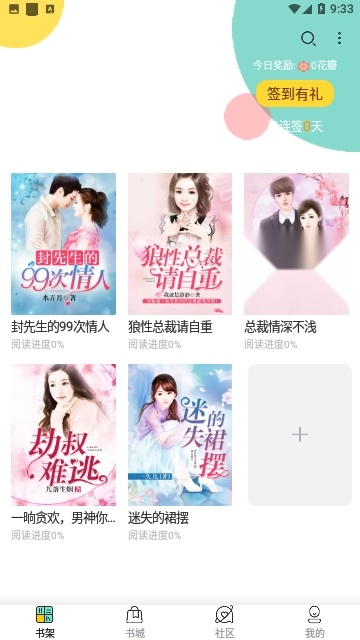The image size is (360, 640).
Task: Open the search icon
Action: tap(308, 39)
